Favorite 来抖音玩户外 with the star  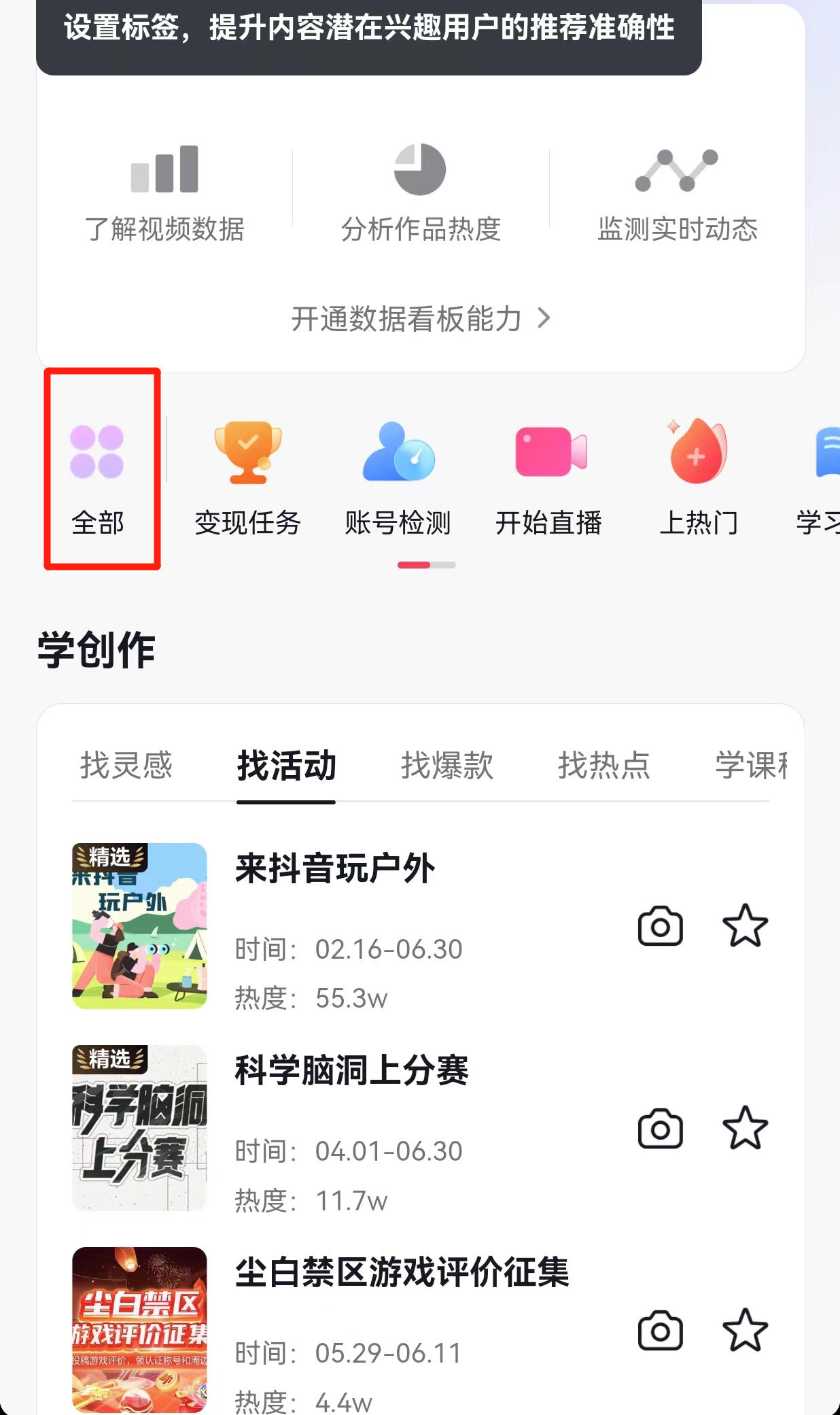[745, 926]
